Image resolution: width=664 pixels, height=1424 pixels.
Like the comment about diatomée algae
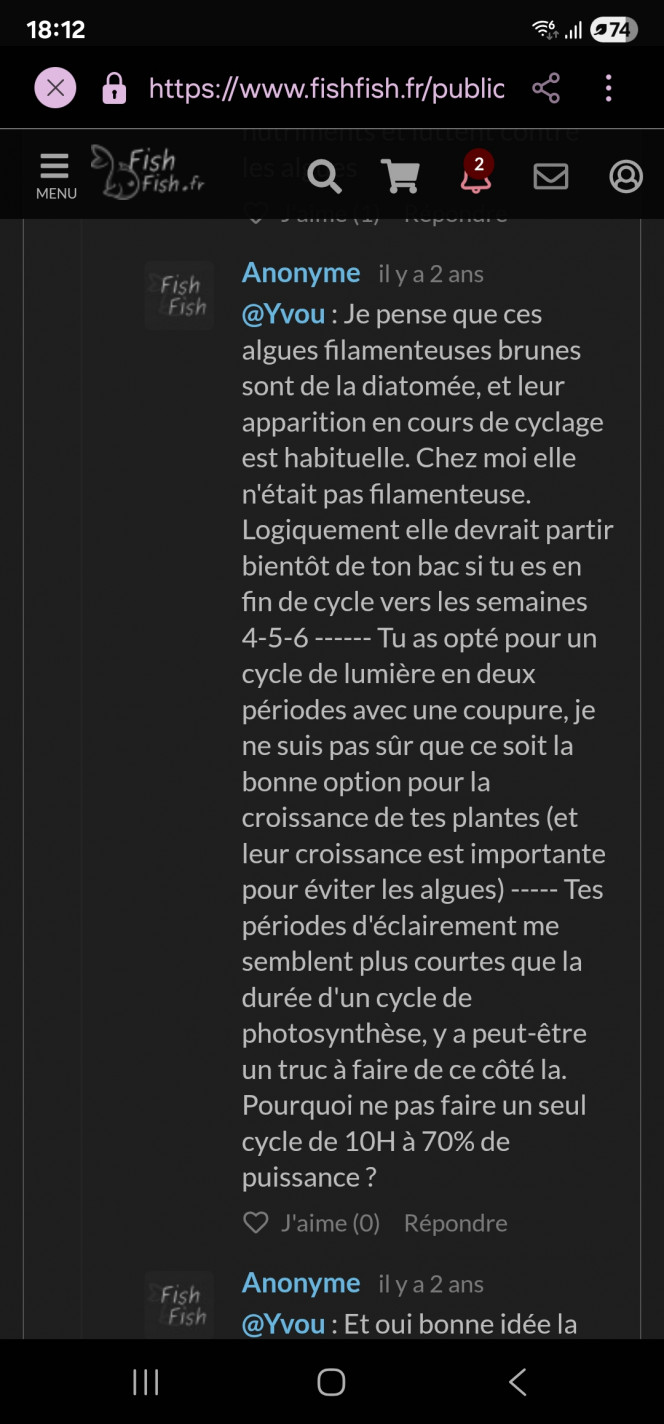tap(312, 1223)
